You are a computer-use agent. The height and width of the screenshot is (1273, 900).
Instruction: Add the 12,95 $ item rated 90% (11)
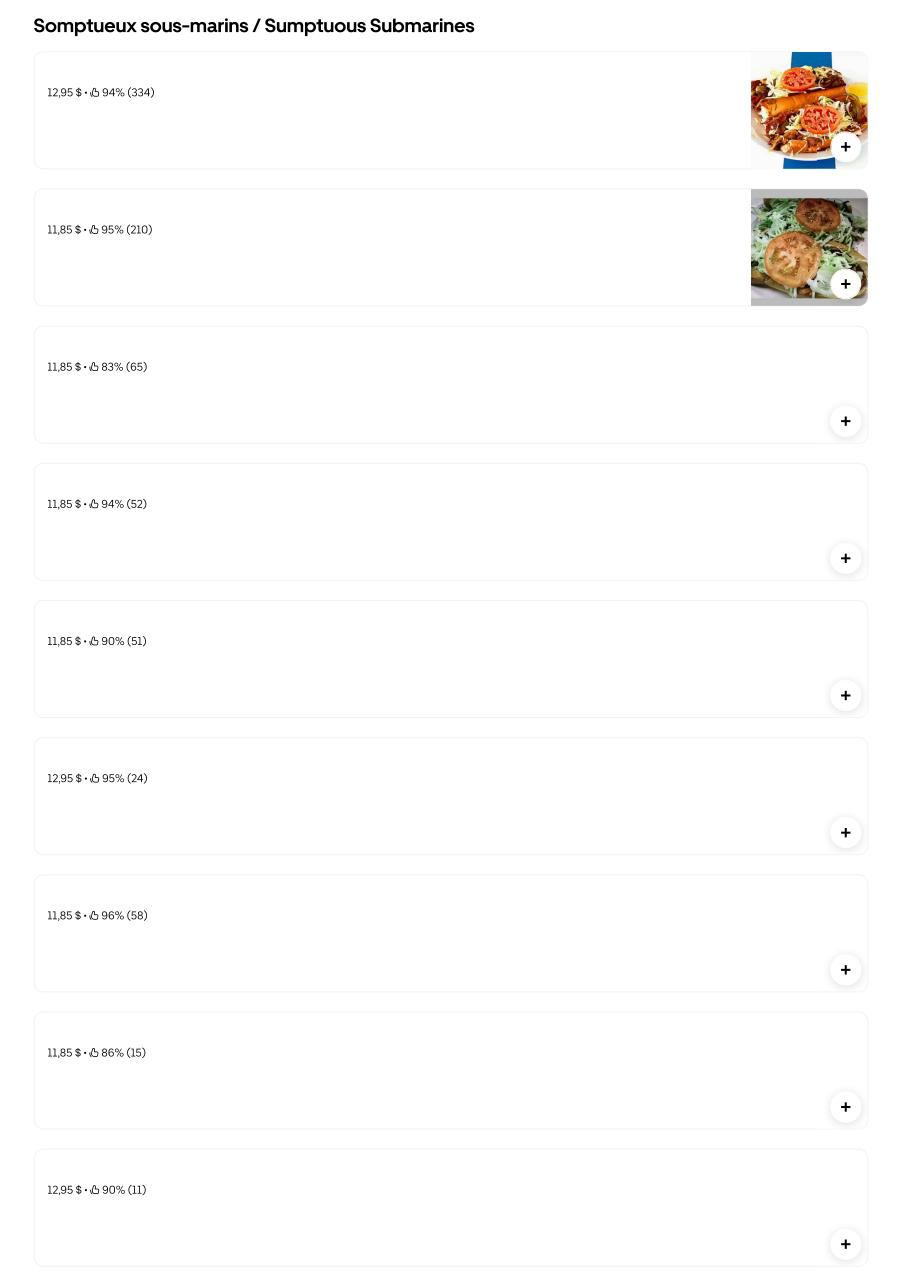[x=845, y=1243]
